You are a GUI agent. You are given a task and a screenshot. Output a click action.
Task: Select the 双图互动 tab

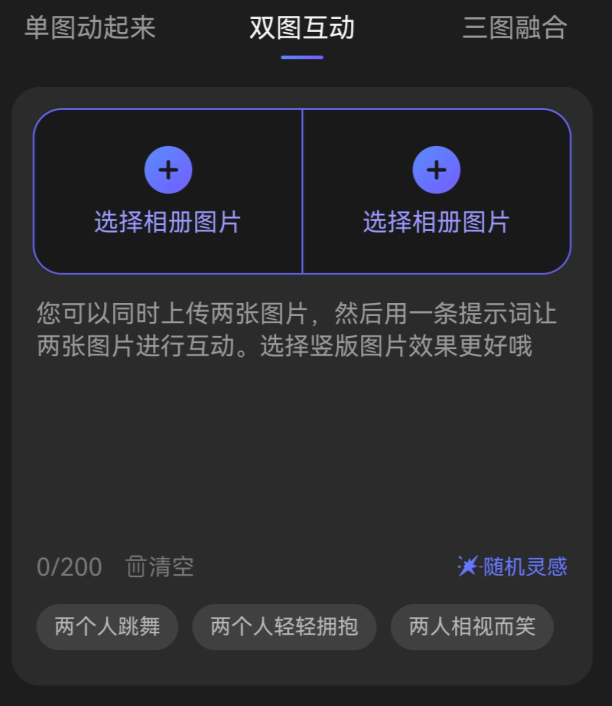(302, 28)
